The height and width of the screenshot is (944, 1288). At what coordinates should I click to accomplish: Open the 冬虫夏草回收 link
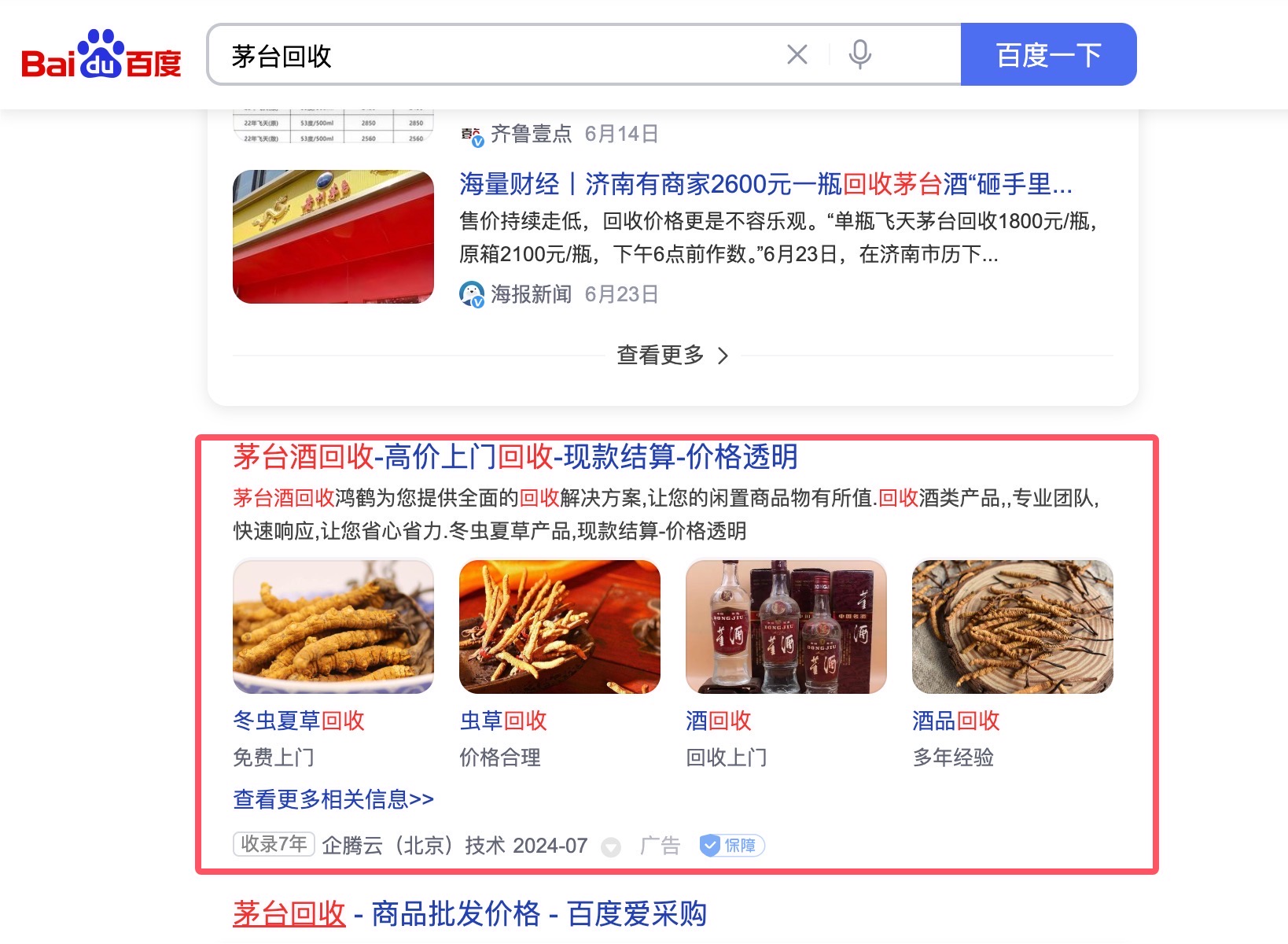click(x=299, y=721)
